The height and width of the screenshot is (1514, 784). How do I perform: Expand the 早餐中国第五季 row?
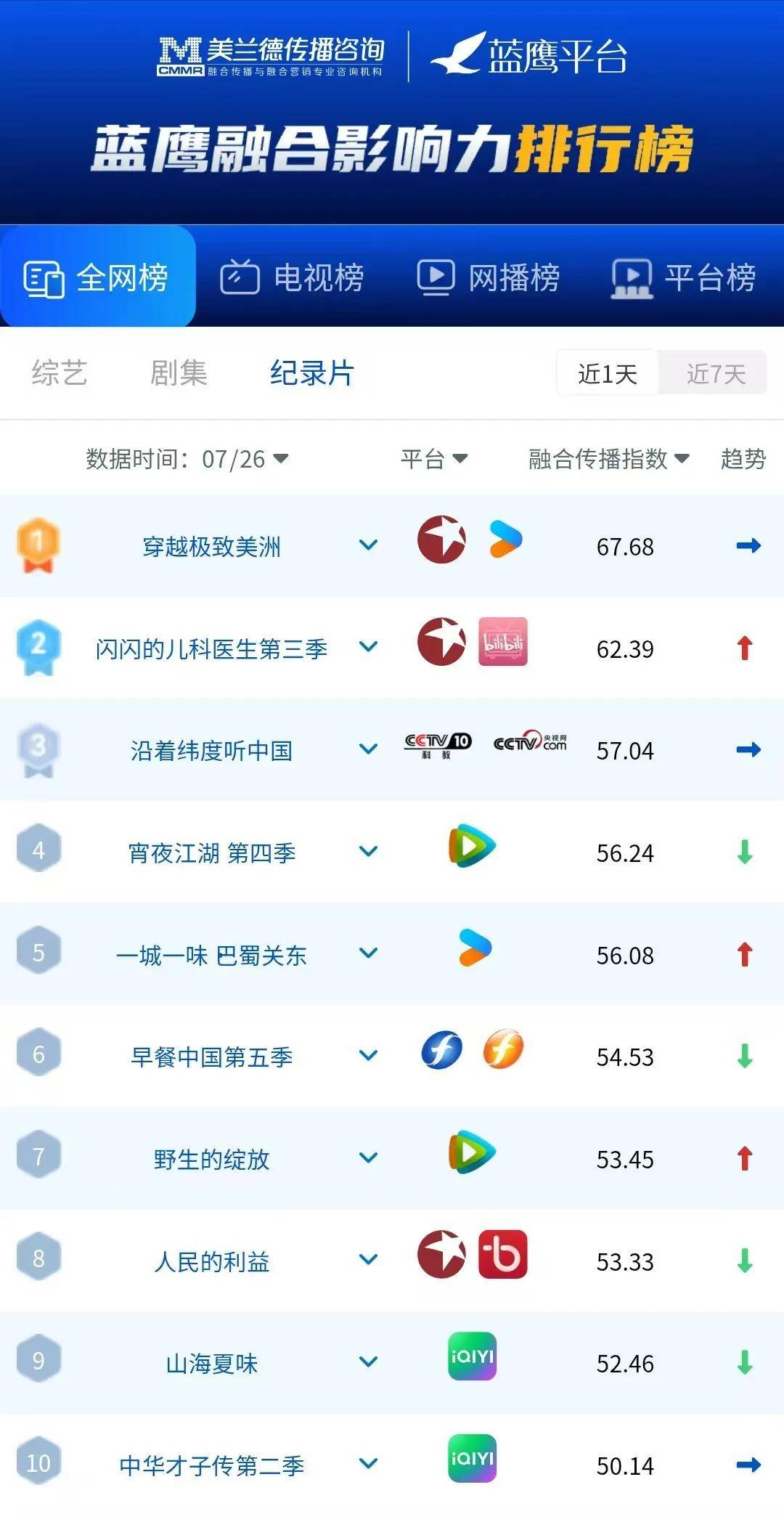pos(369,1055)
